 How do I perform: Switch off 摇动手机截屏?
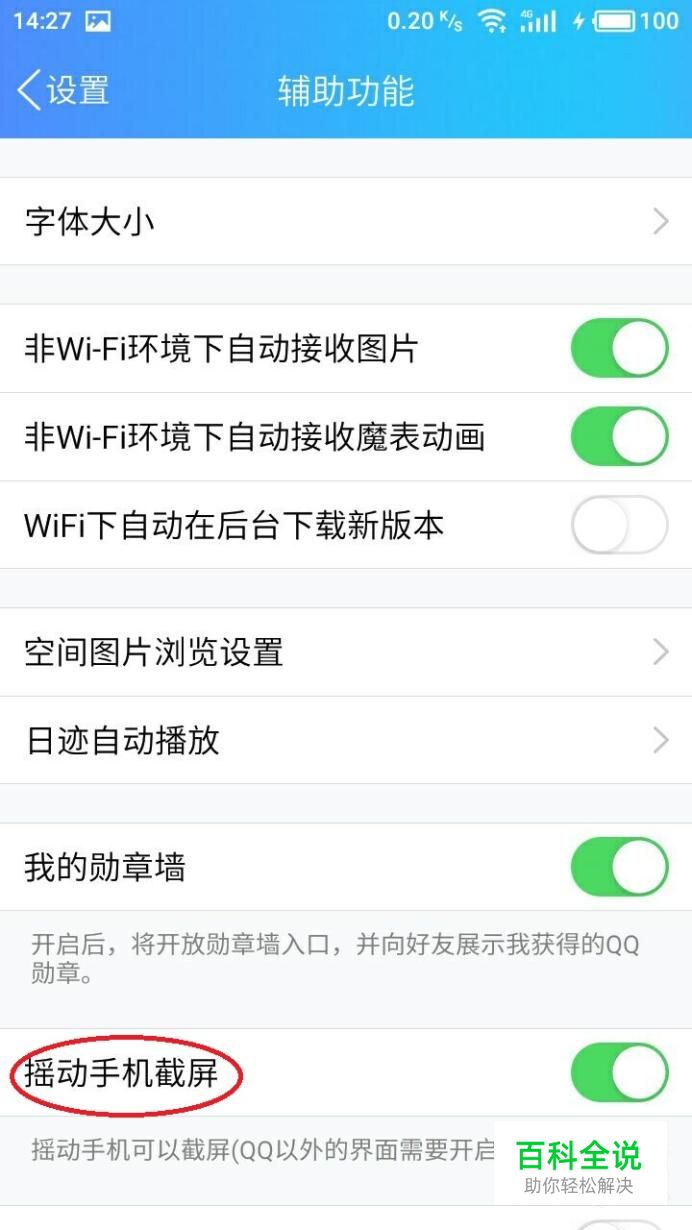[619, 1073]
